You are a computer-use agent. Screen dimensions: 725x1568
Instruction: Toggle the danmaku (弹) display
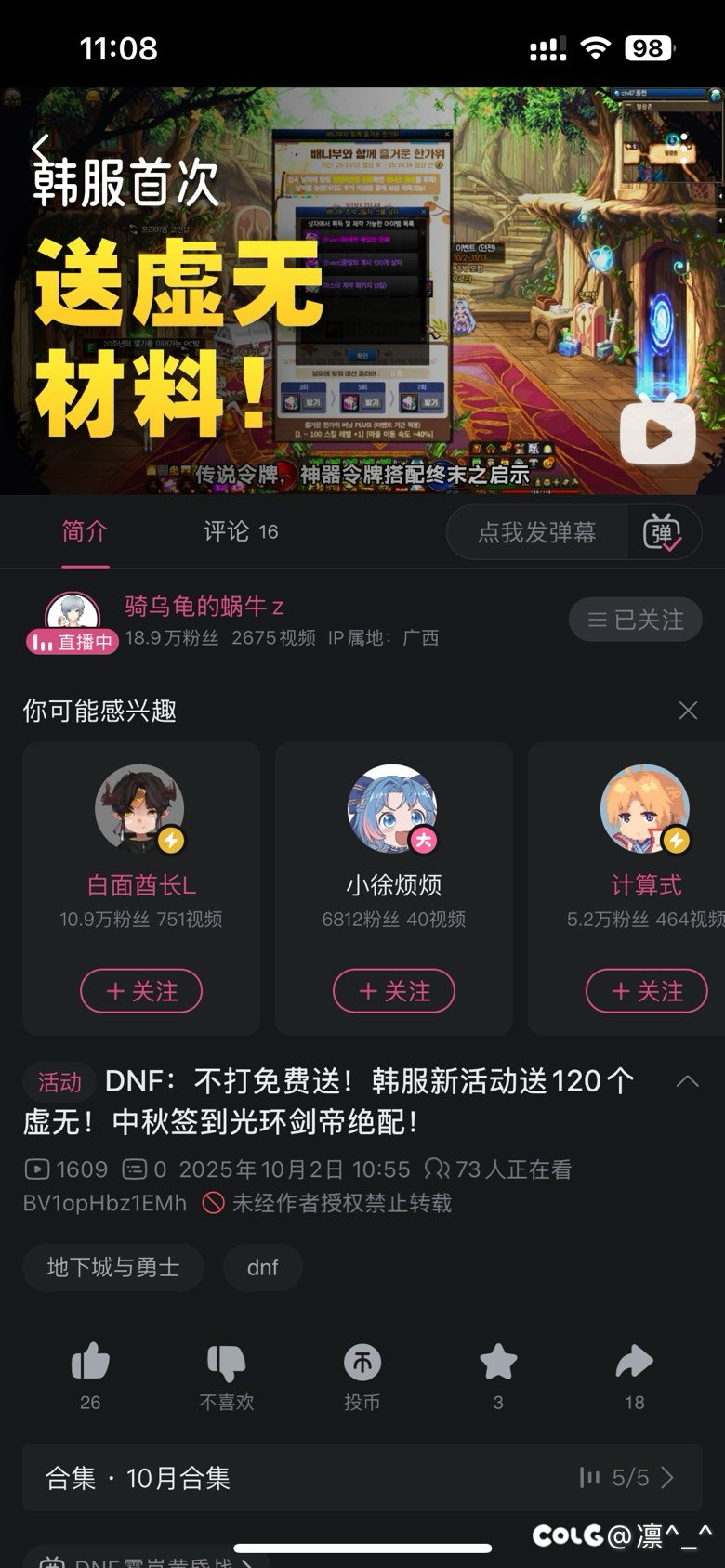pyautogui.click(x=663, y=532)
